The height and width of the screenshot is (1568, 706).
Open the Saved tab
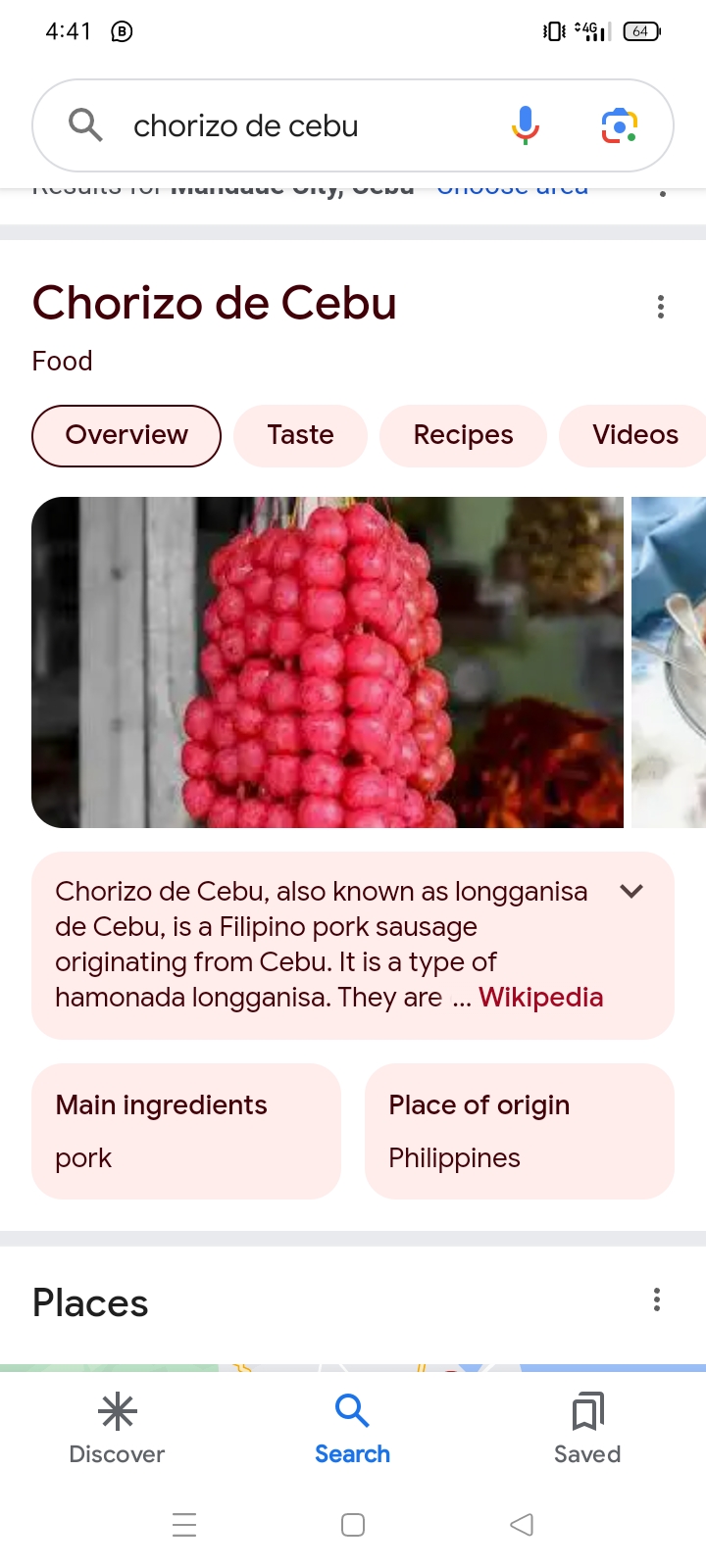pyautogui.click(x=587, y=1429)
